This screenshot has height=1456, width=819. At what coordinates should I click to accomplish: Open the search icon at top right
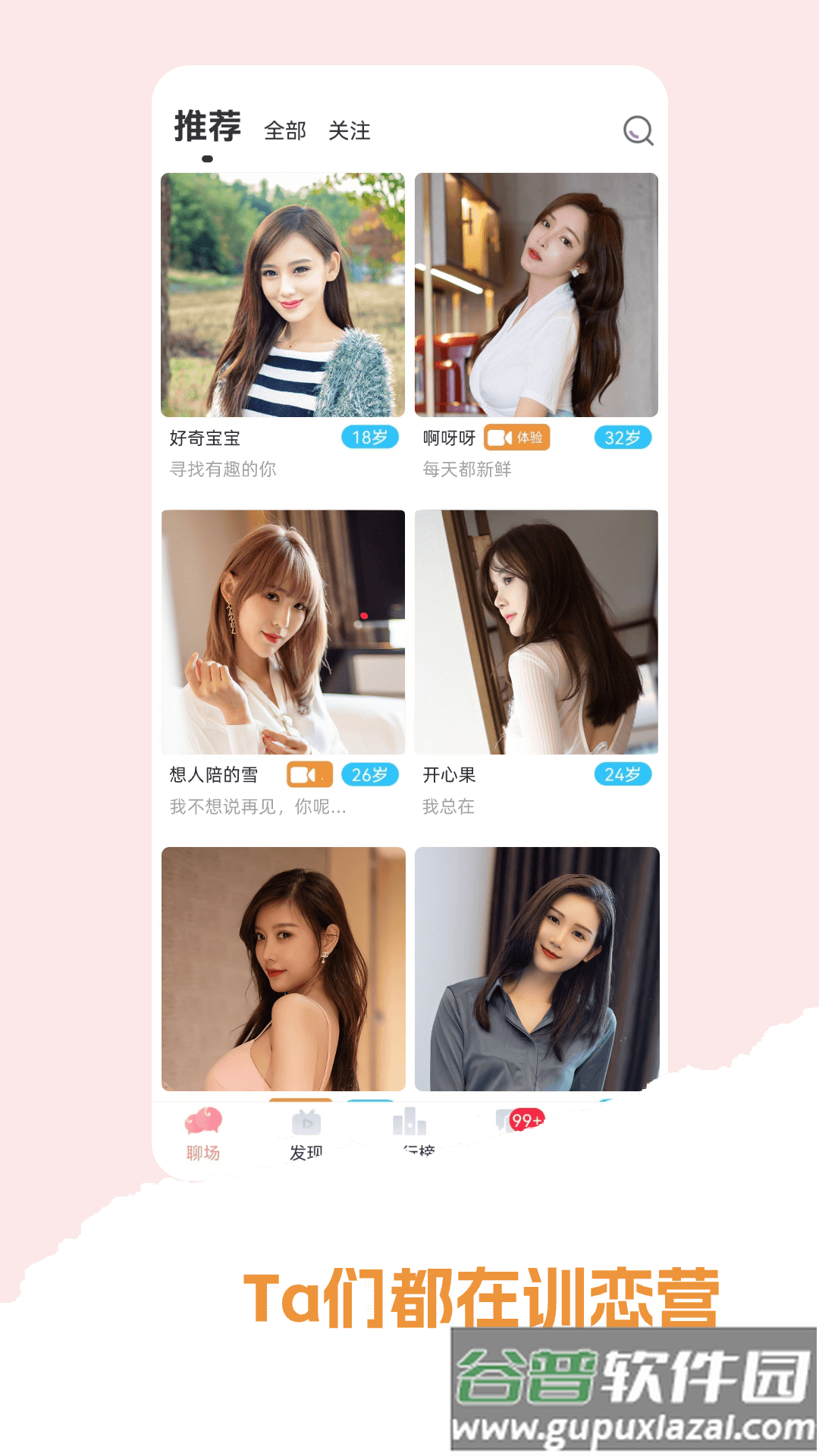637,130
